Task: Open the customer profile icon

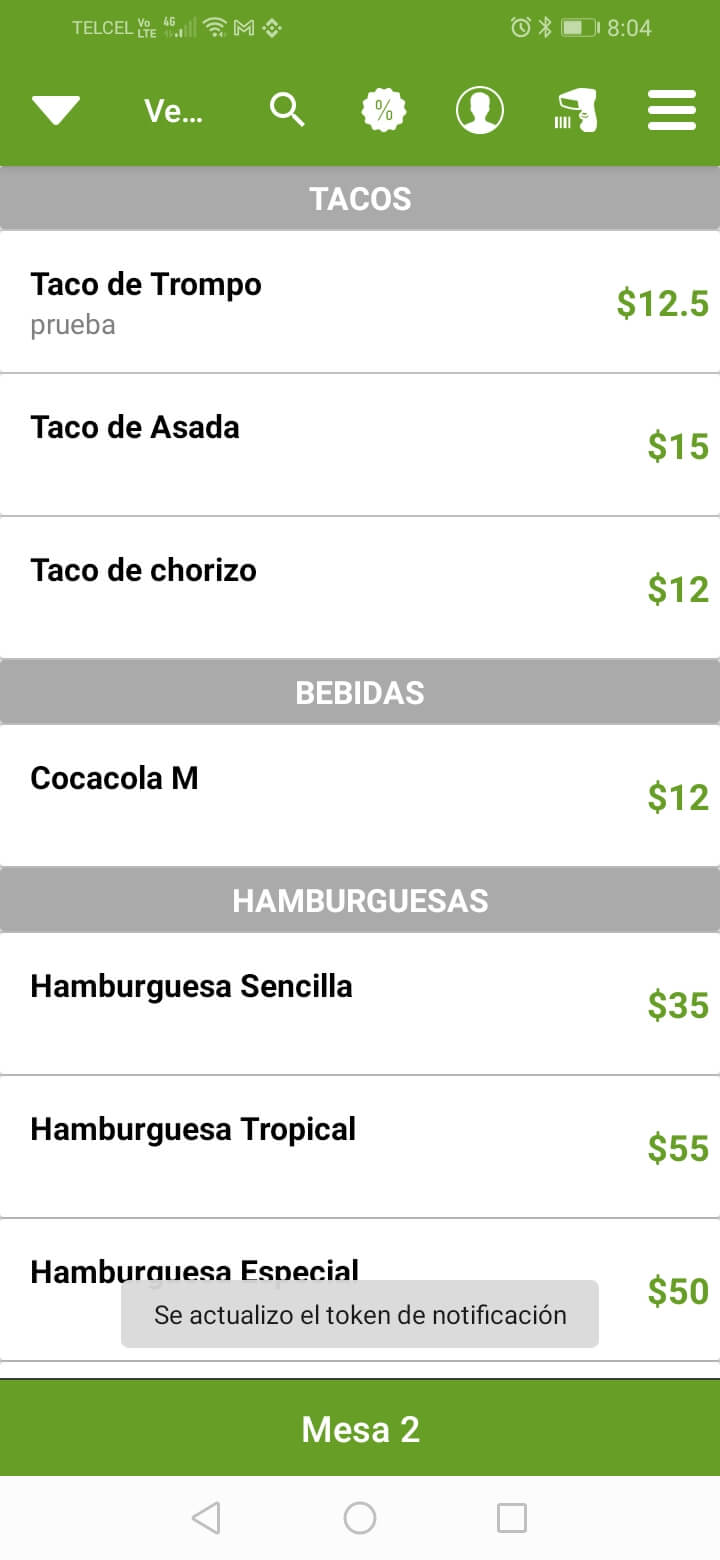Action: [x=480, y=110]
